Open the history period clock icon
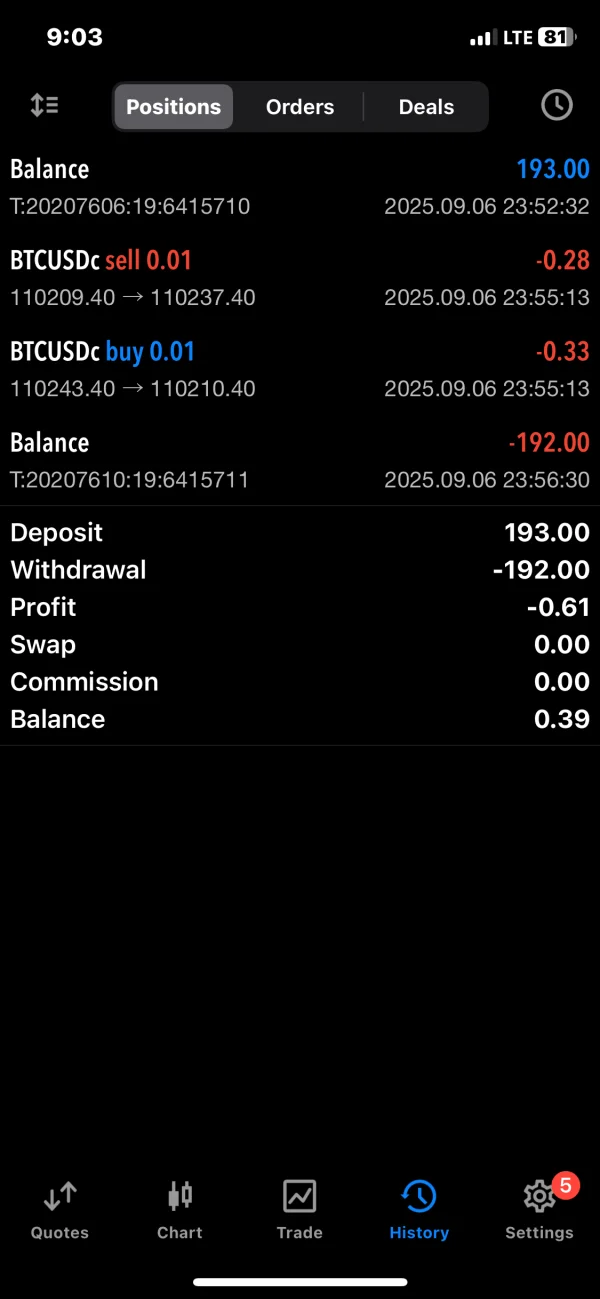The image size is (600, 1299). 556,106
